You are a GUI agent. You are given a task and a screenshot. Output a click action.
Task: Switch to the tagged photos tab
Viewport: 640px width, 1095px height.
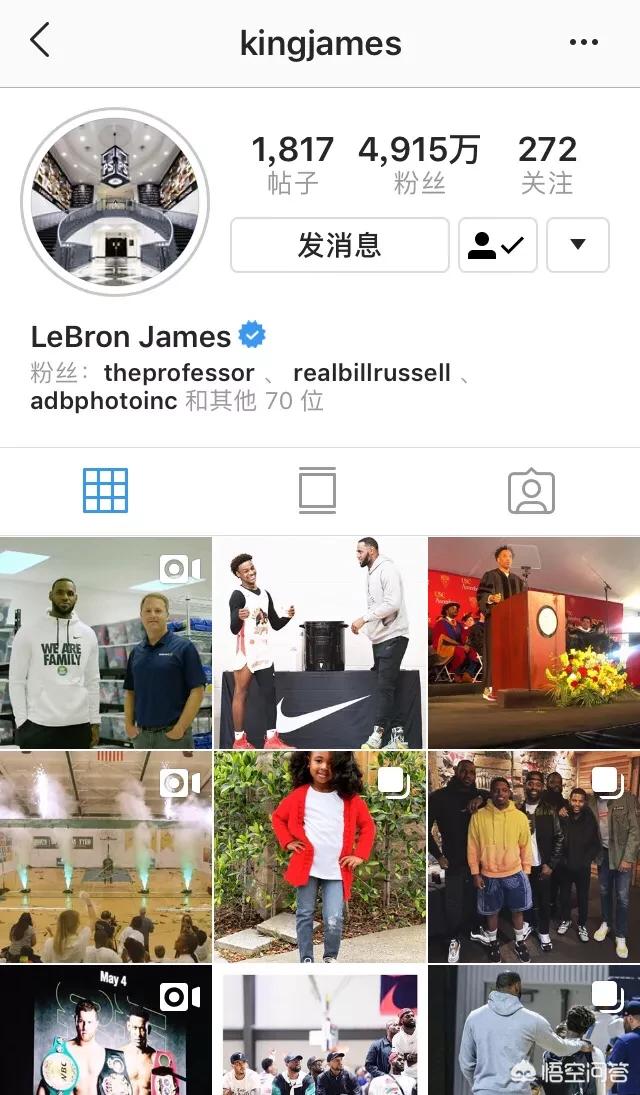(531, 490)
